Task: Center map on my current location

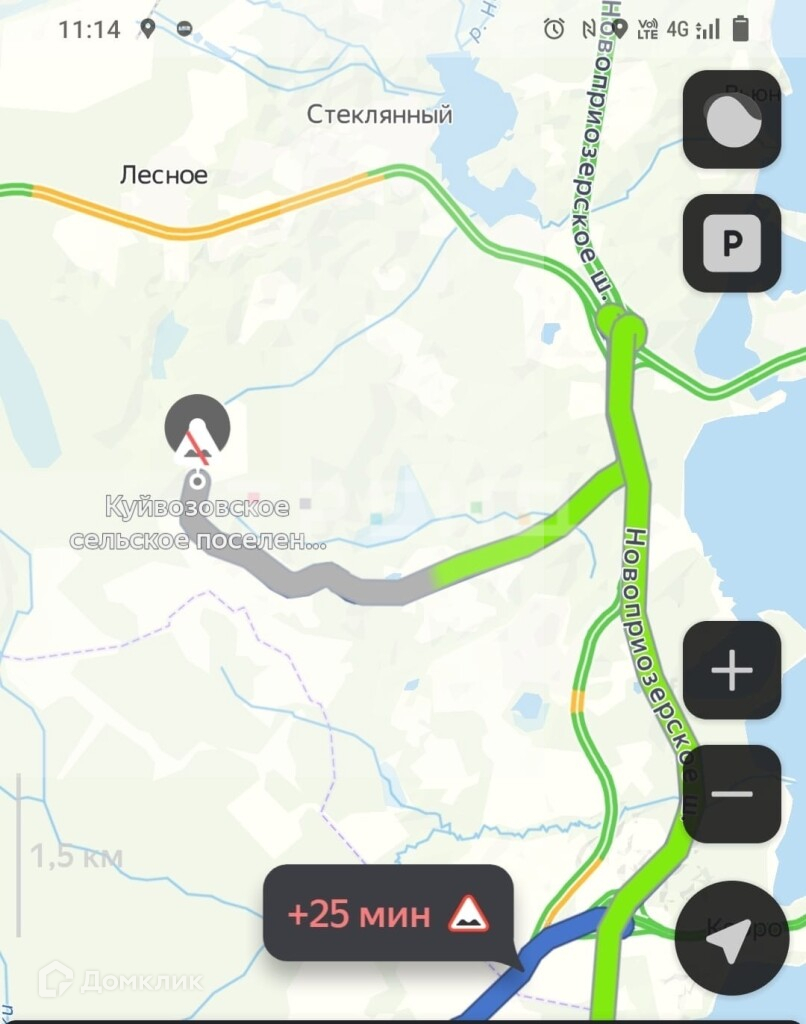Action: [x=731, y=937]
